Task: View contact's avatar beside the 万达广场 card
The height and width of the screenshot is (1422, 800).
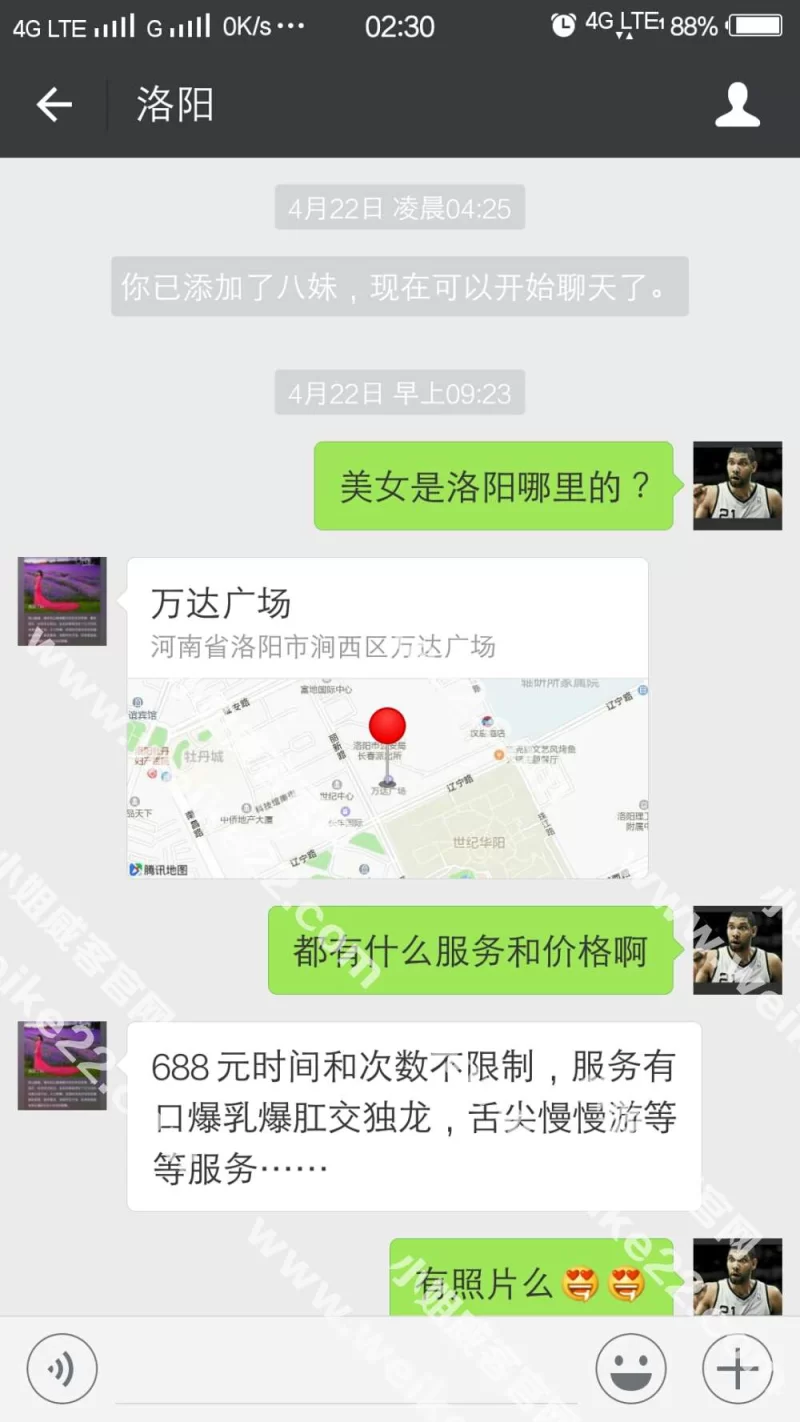Action: (x=62, y=601)
